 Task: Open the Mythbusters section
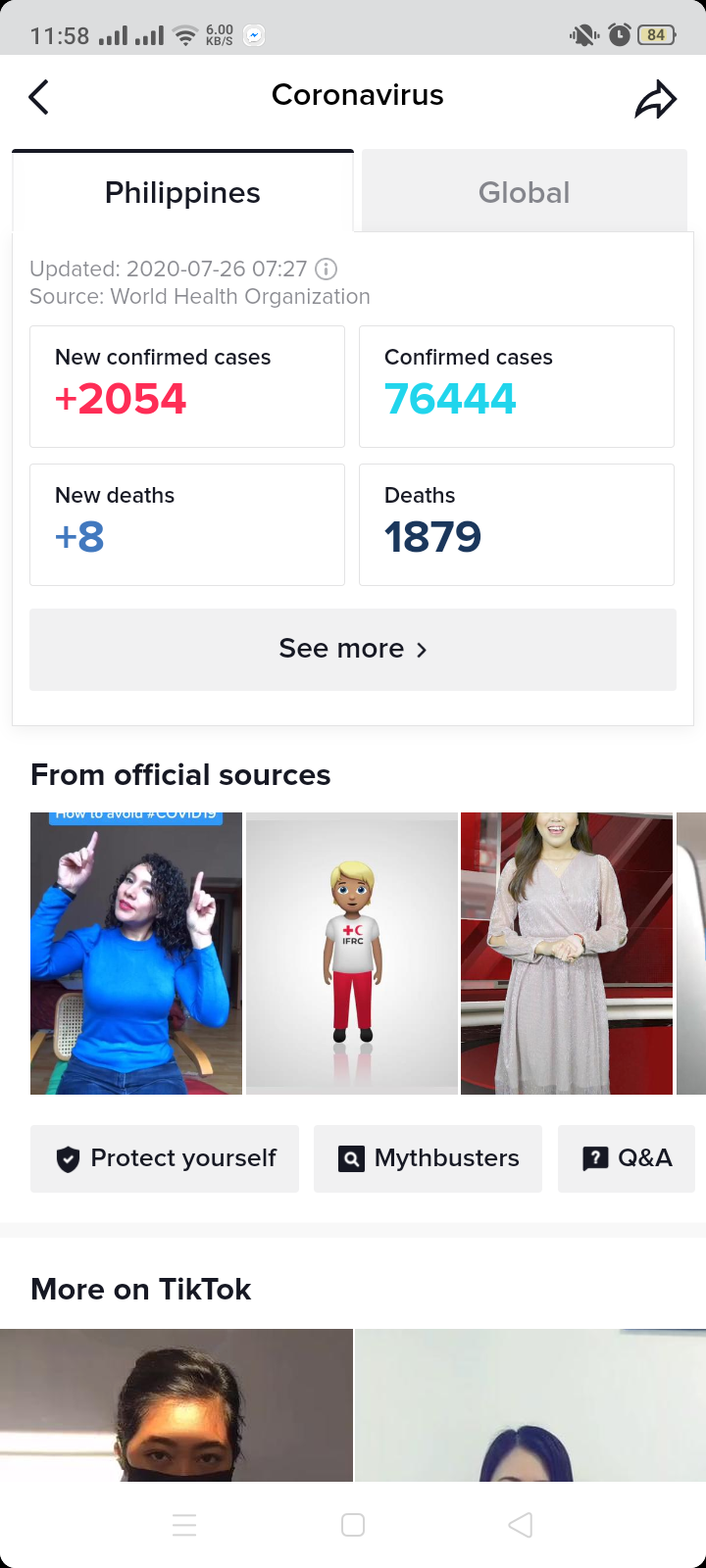tap(428, 1158)
